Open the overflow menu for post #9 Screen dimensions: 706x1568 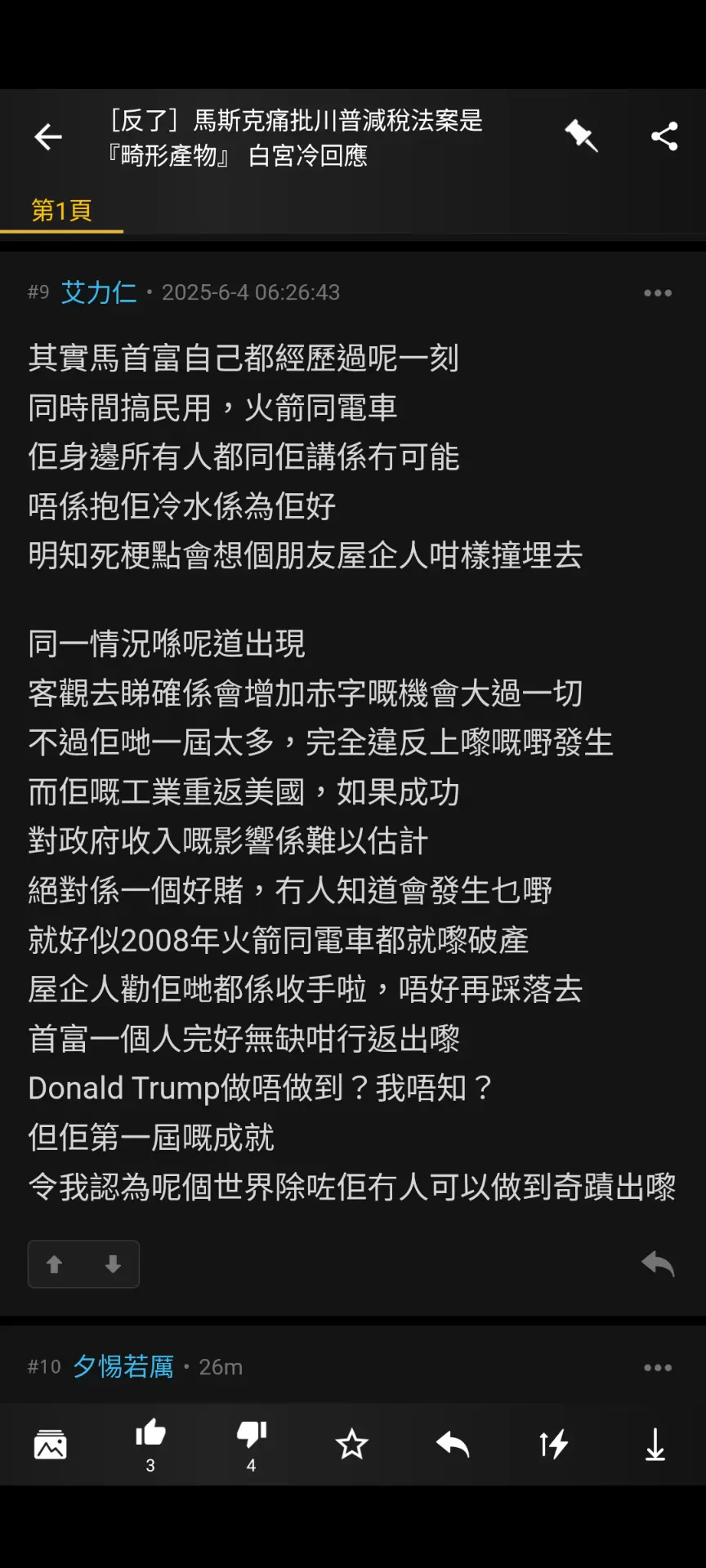(658, 293)
